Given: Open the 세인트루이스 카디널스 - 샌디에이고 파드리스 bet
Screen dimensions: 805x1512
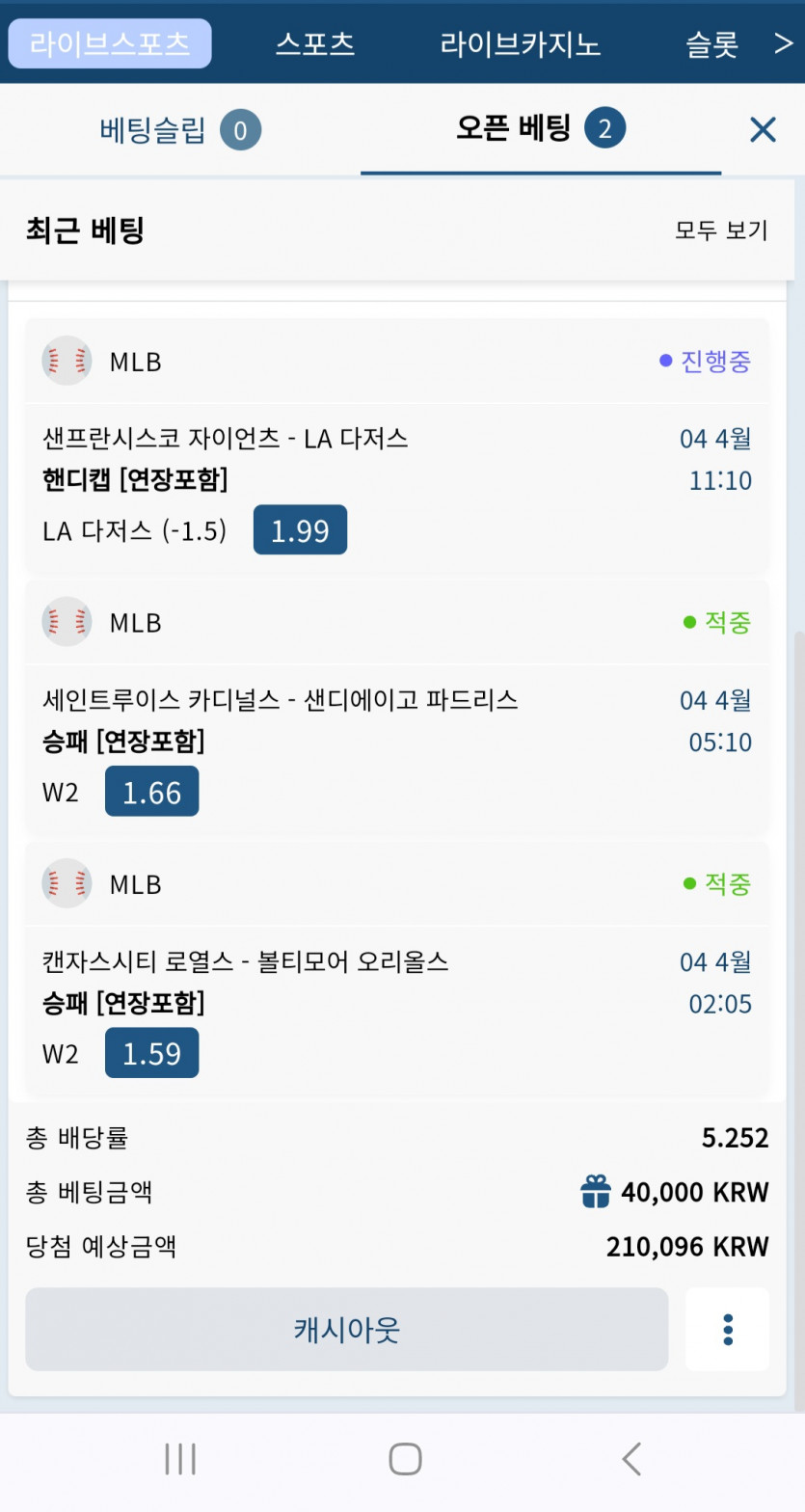Looking at the screenshot, I should 396,707.
